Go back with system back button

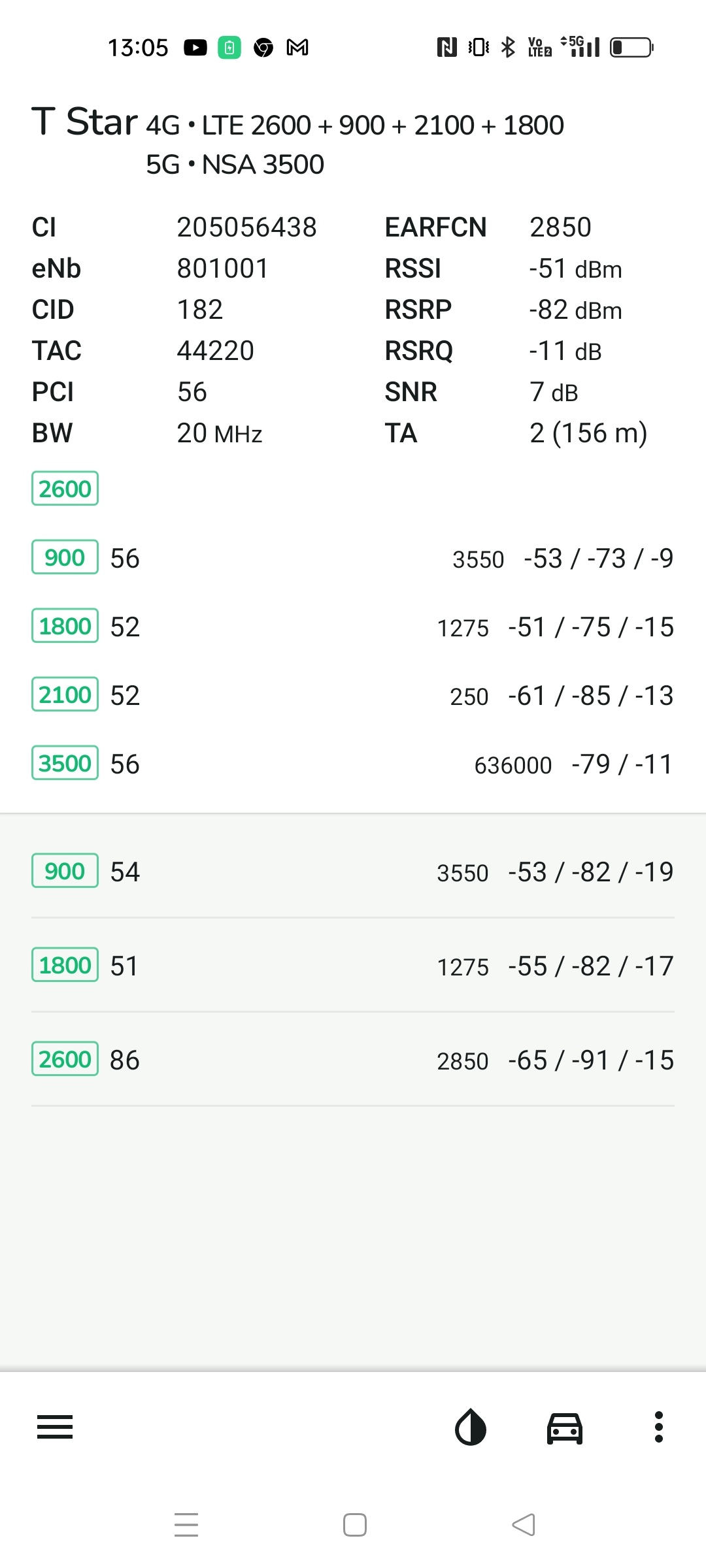(524, 1525)
